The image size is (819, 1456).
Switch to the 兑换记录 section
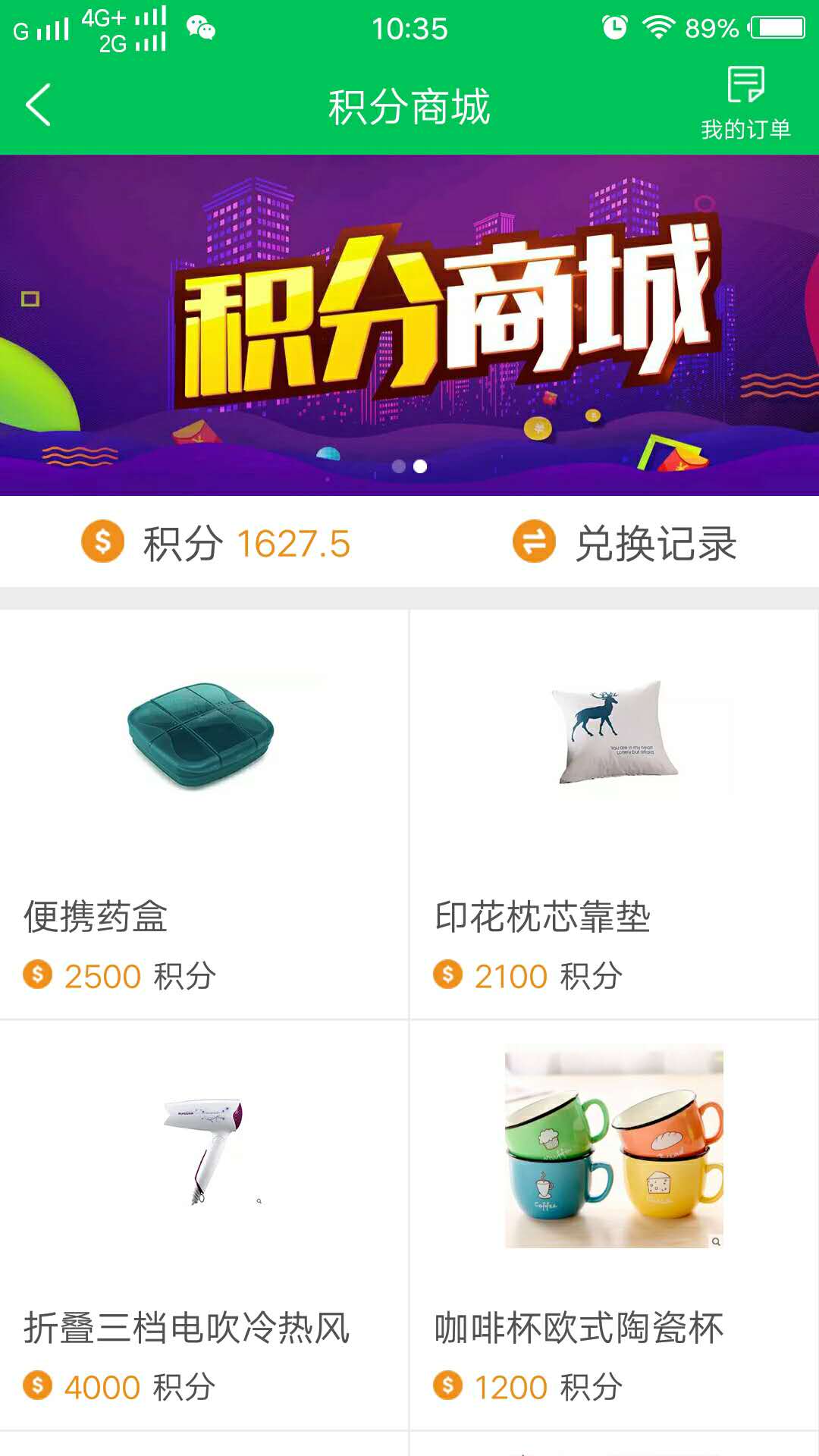tap(655, 543)
